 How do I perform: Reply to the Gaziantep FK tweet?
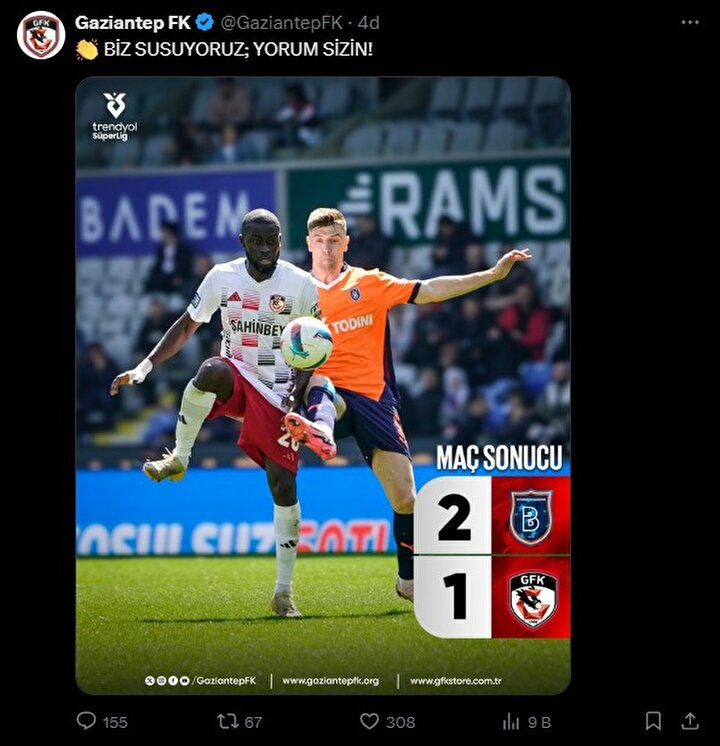tap(88, 721)
